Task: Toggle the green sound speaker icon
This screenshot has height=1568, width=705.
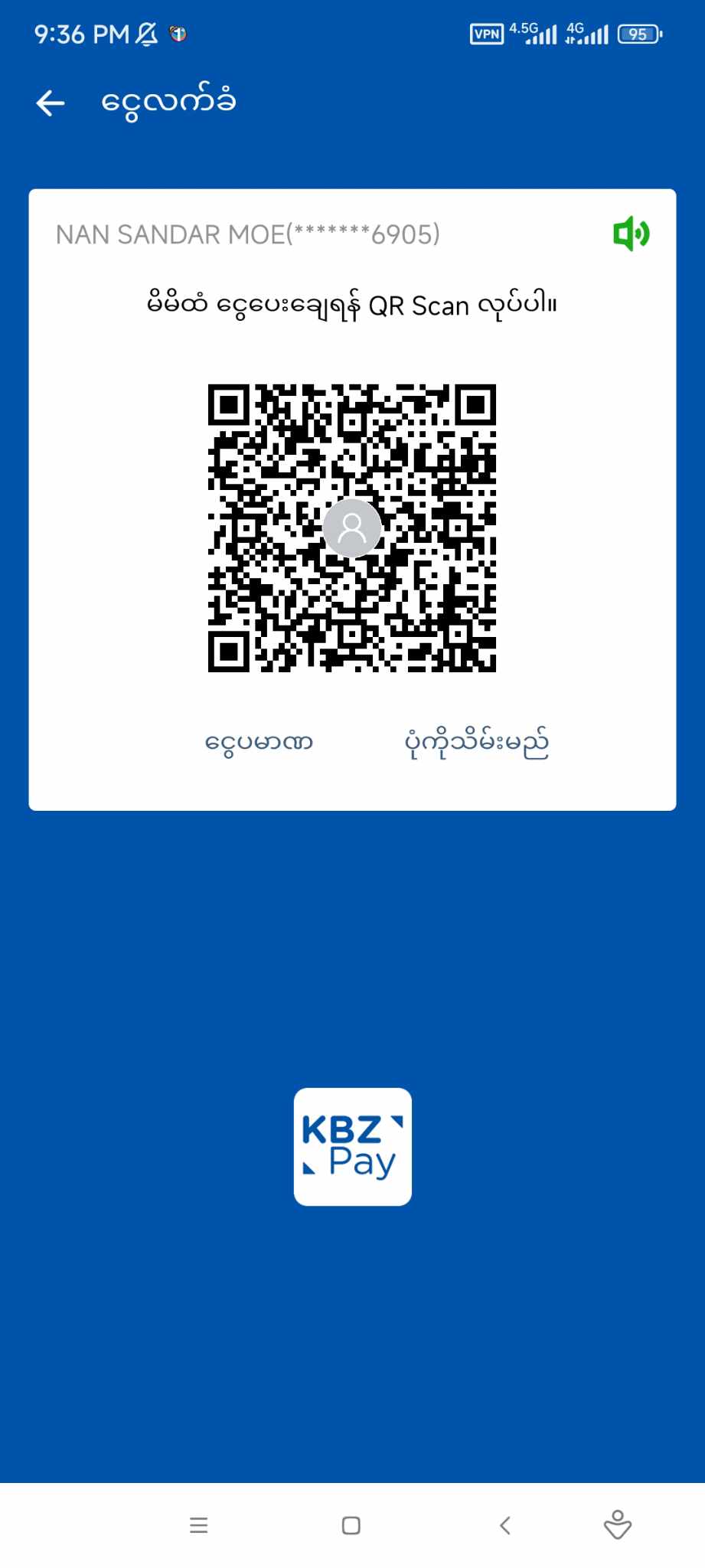Action: click(x=632, y=234)
